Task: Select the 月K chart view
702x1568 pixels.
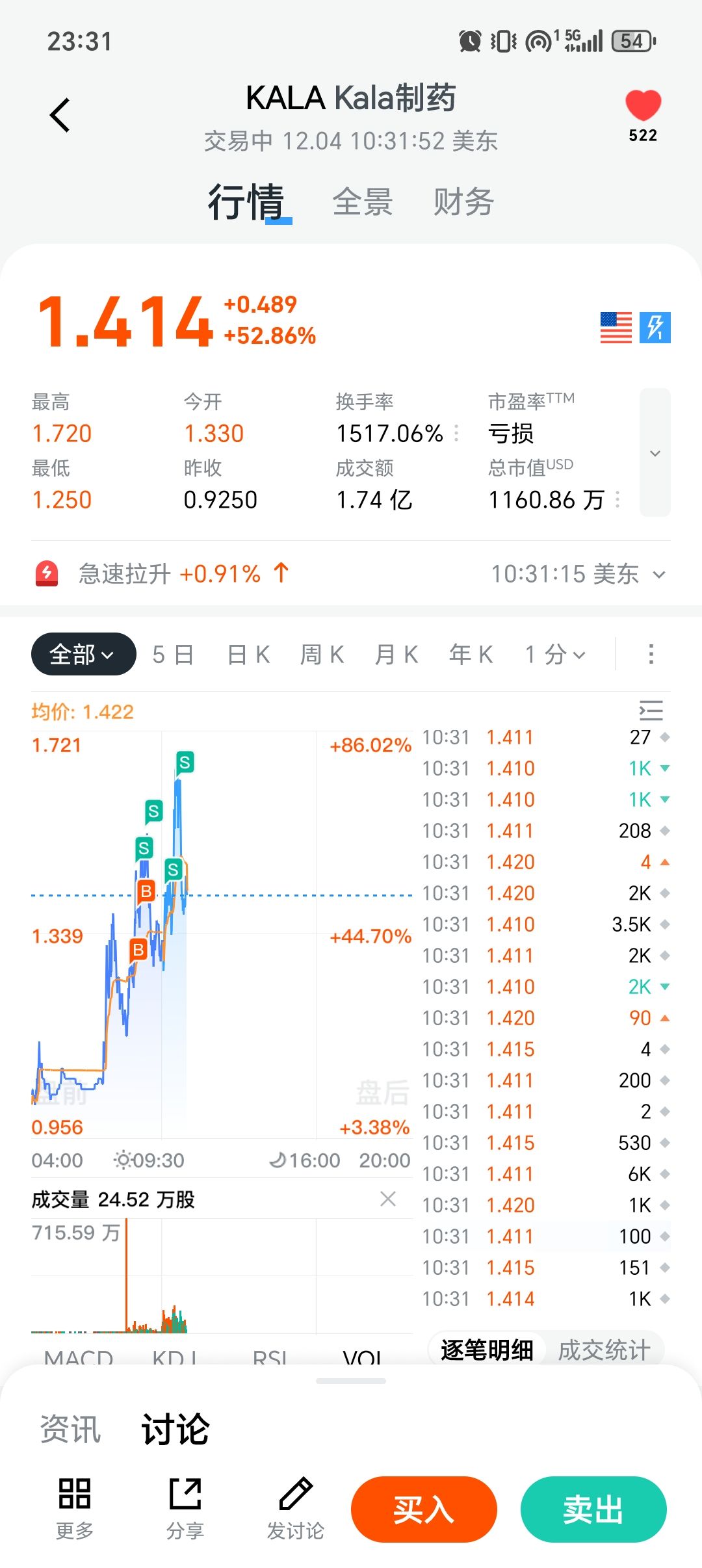Action: [396, 655]
